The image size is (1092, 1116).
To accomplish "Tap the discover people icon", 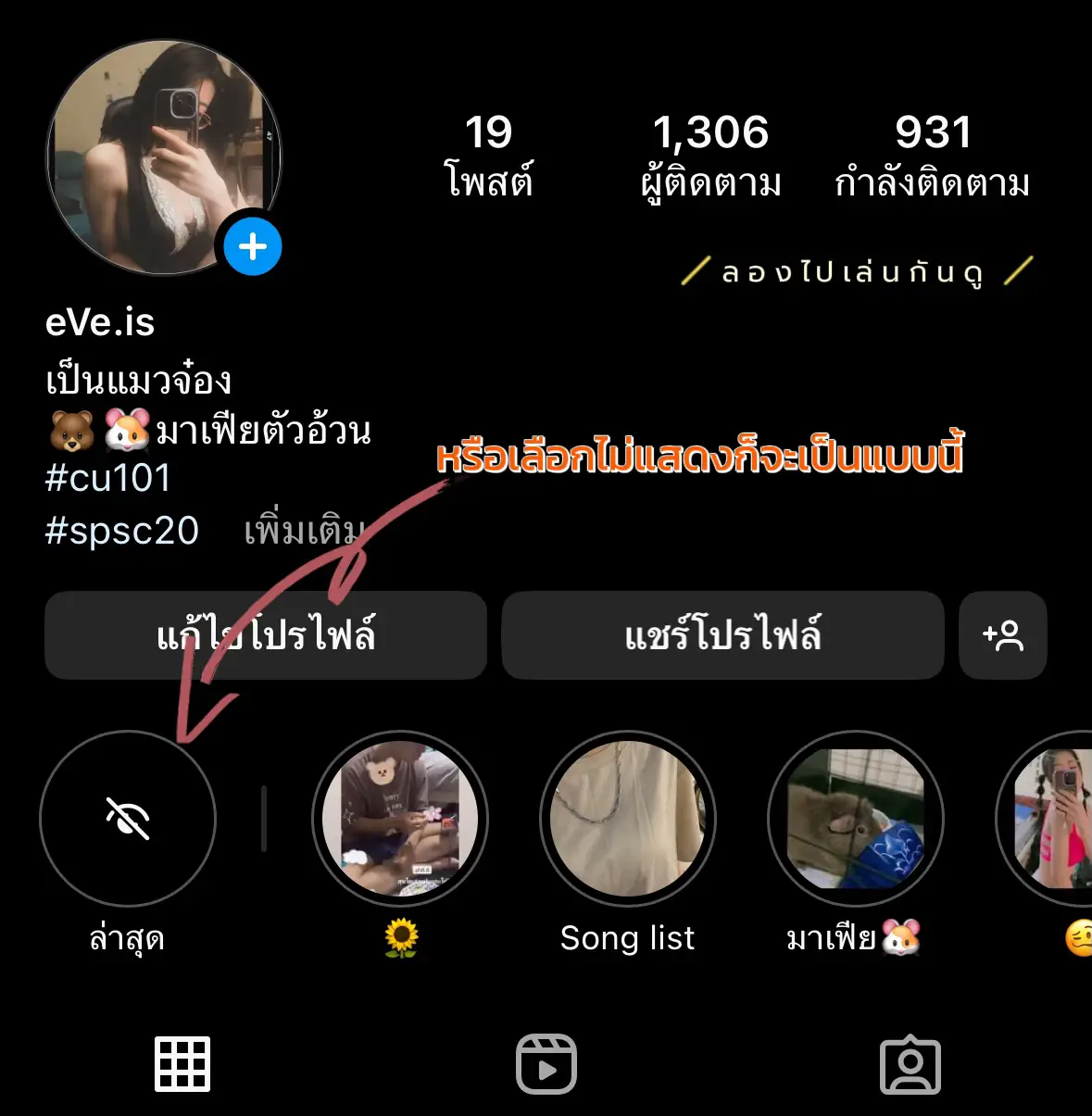I will click(x=1003, y=635).
